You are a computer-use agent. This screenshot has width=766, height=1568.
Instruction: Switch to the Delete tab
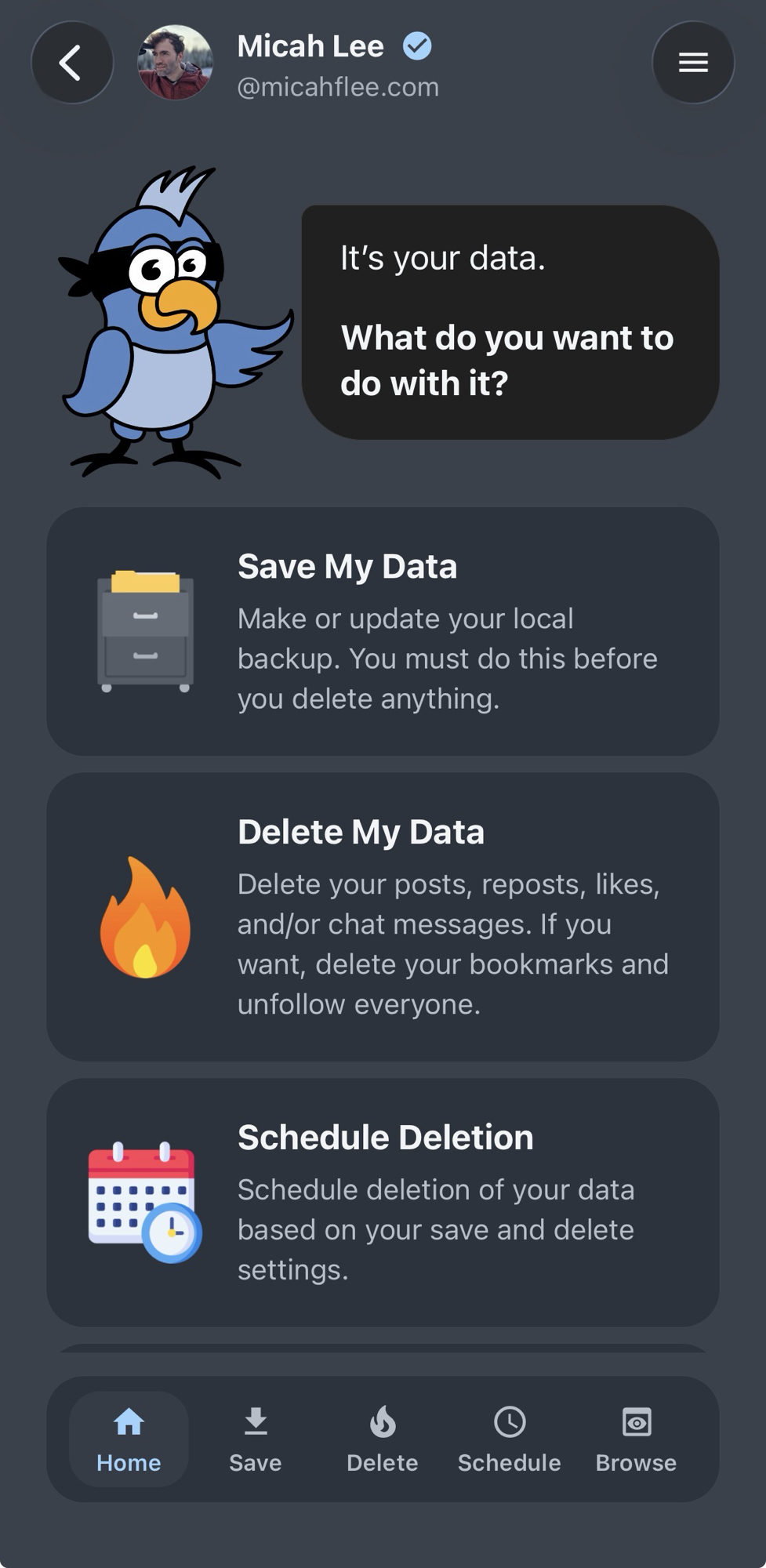click(383, 1439)
